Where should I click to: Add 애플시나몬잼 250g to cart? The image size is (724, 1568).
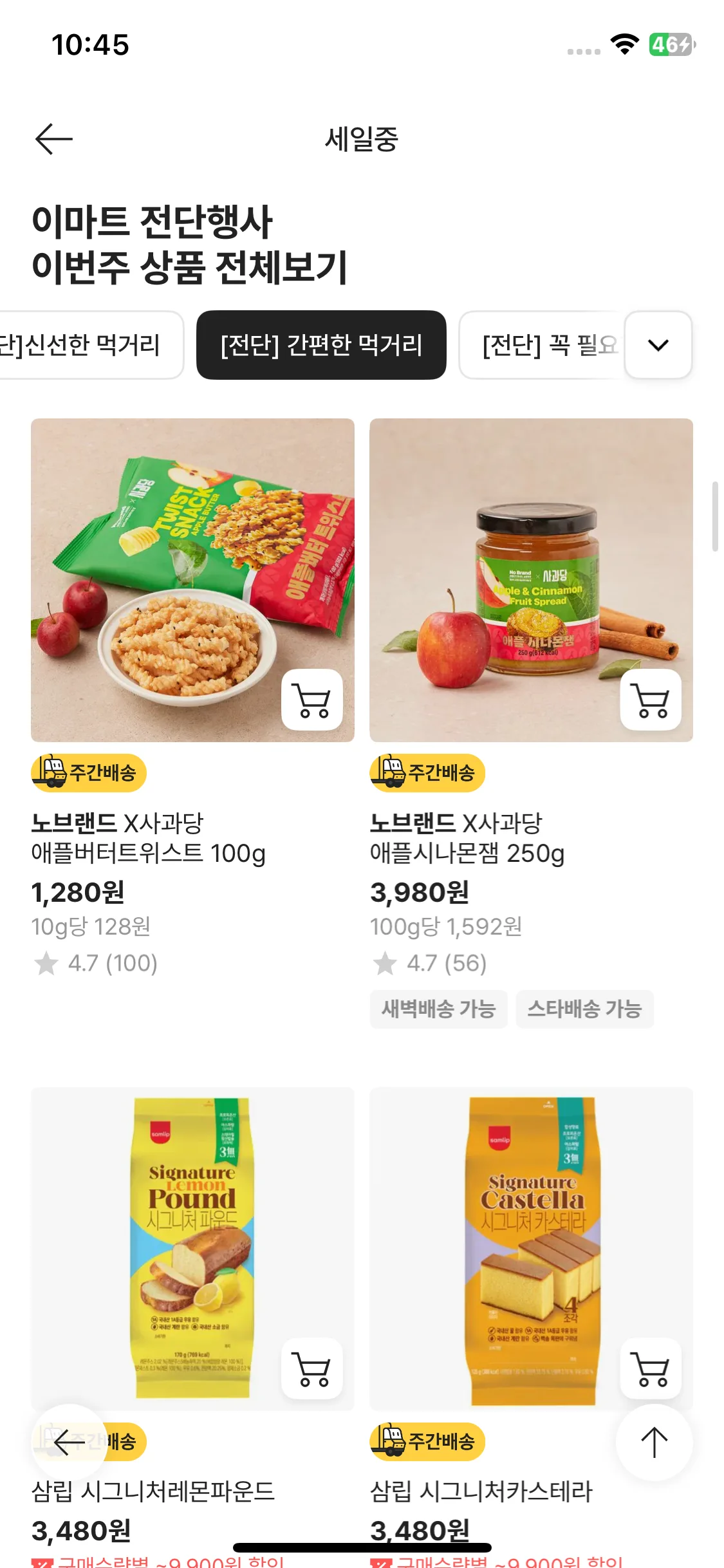point(651,700)
